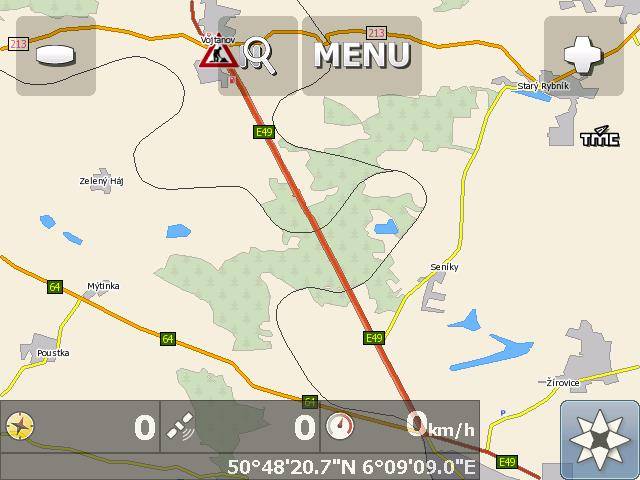Open the GPS satellite status panel
Image resolution: width=640 pixels, height=480 pixels.
point(239,427)
